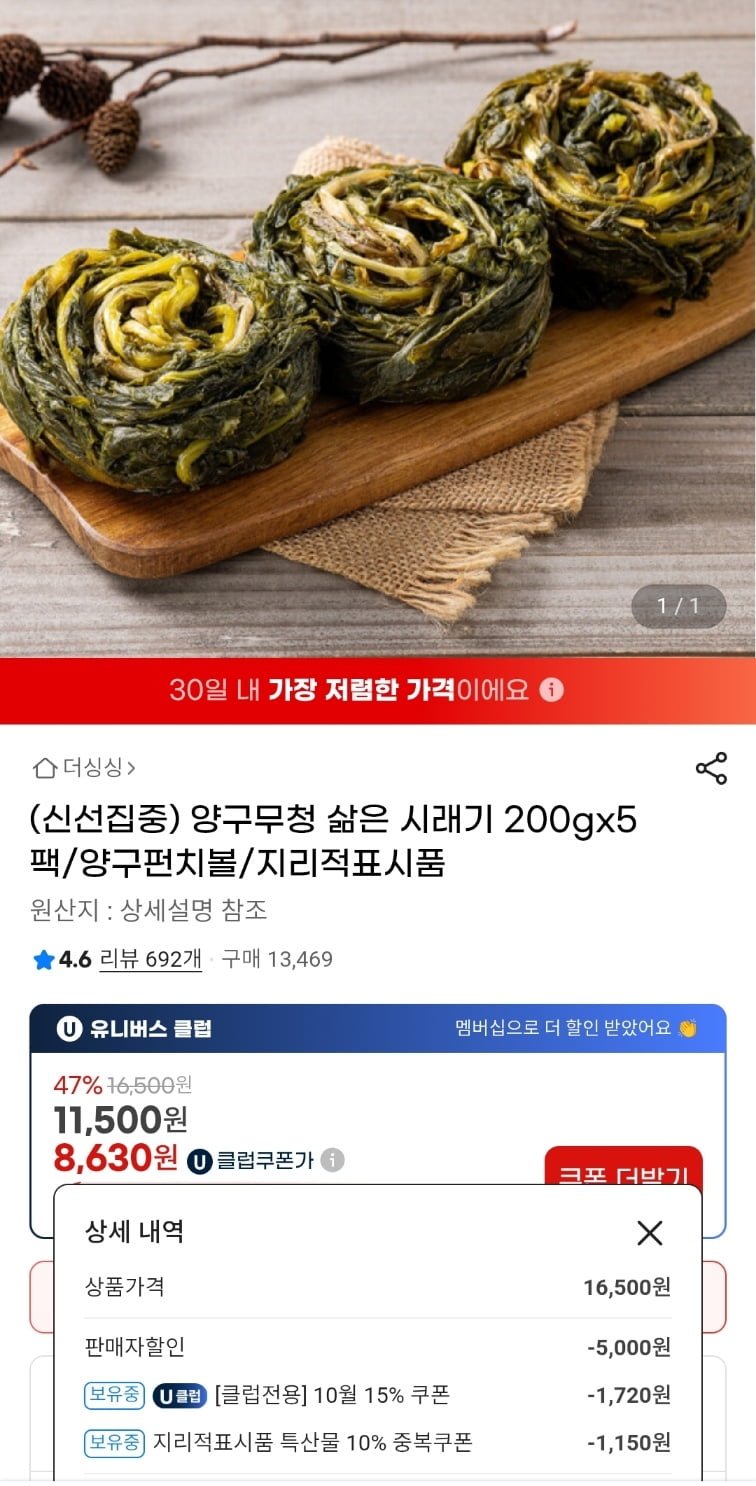Image resolution: width=756 pixels, height=1486 pixels.
Task: Close the 상세 내역 popup
Action: click(649, 1233)
